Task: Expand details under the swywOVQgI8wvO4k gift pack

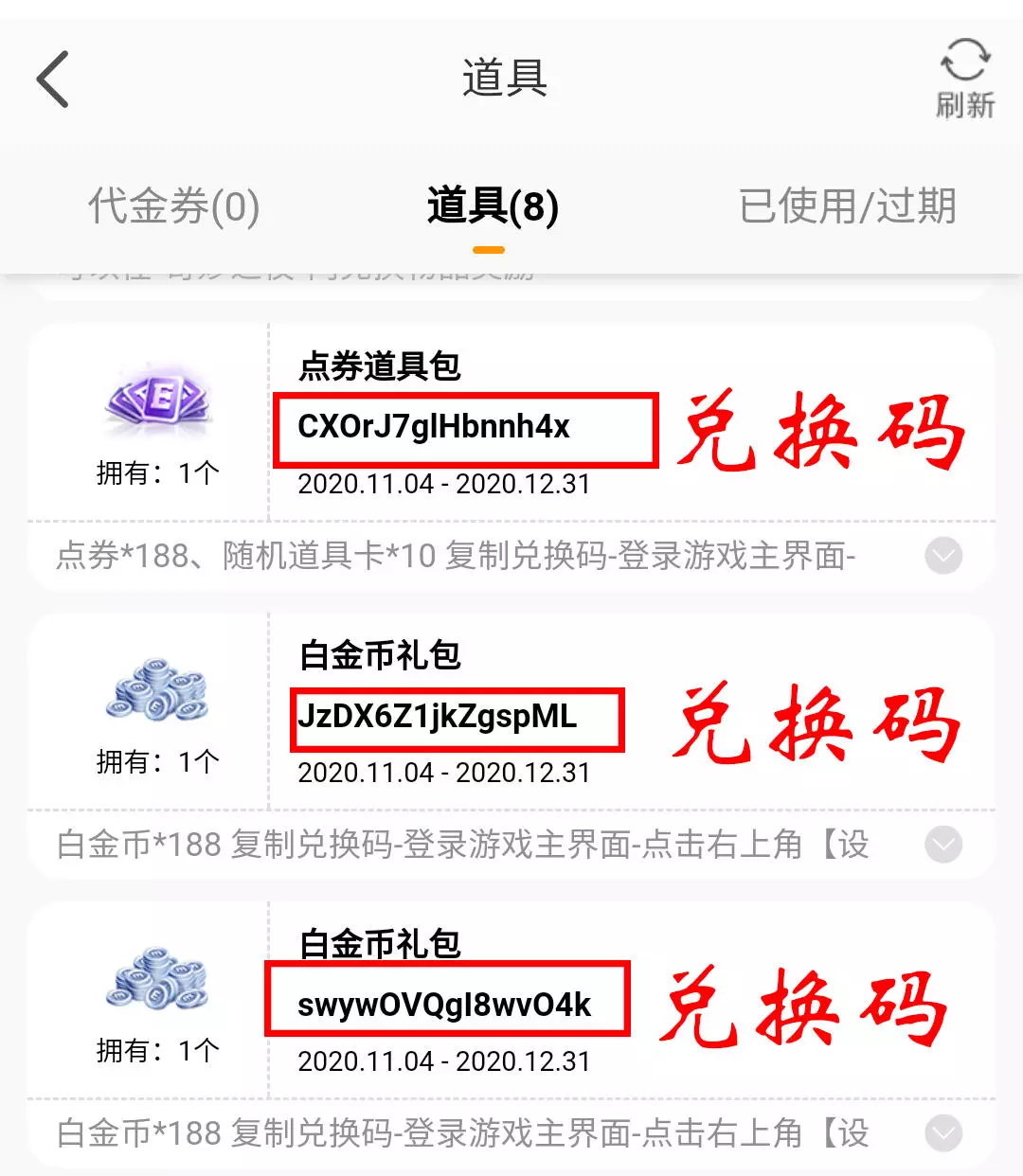Action: [943, 1133]
